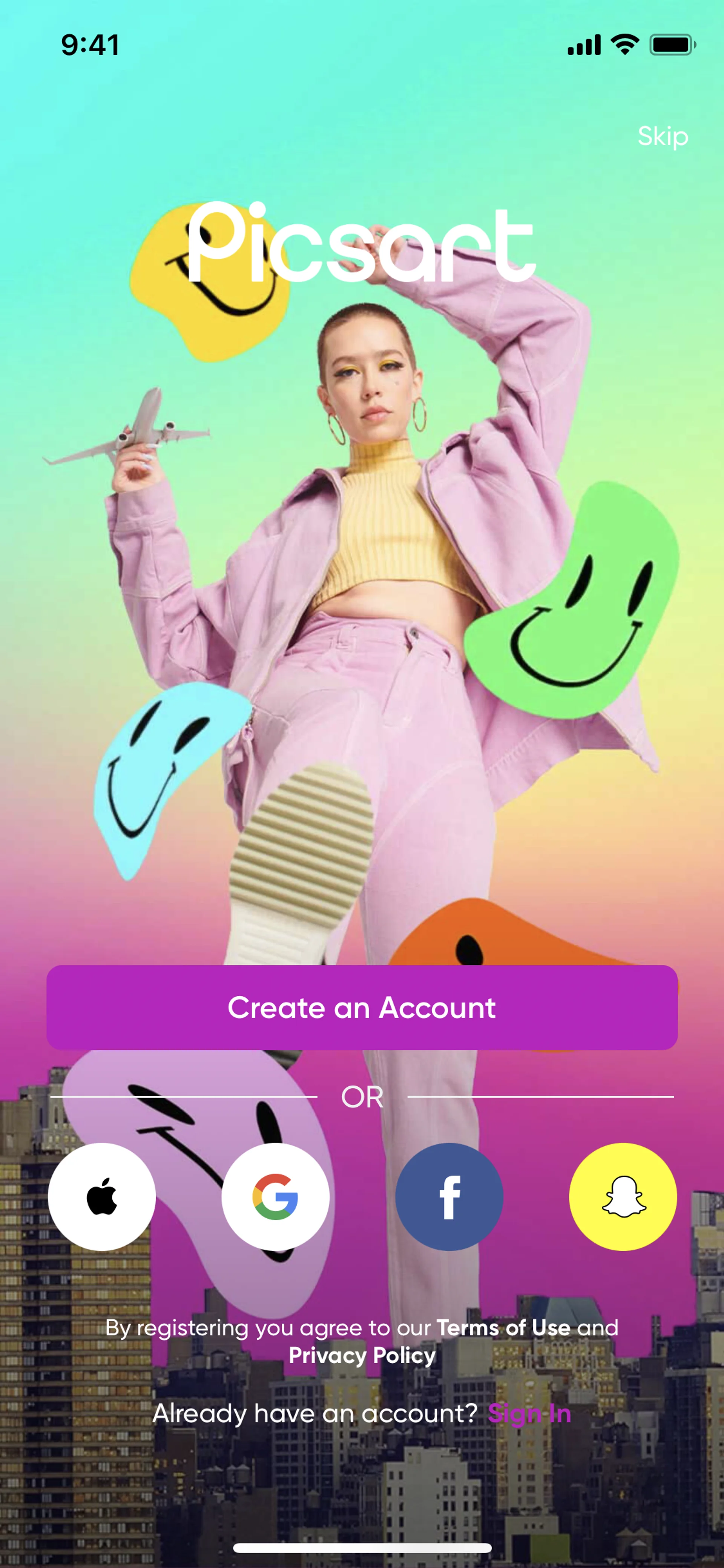Skip the sign-up screen
This screenshot has height=1568, width=724.
663,136
